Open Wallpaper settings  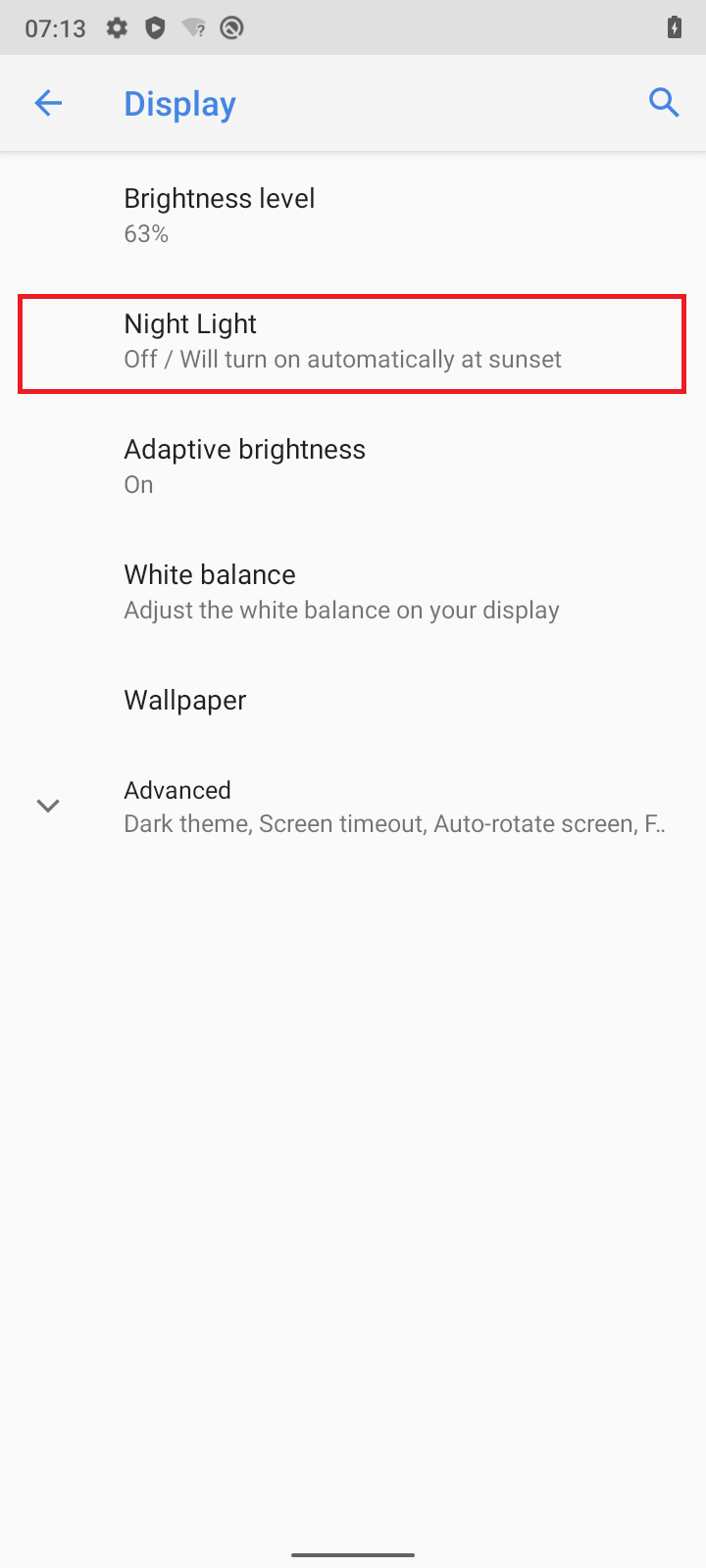coord(353,700)
